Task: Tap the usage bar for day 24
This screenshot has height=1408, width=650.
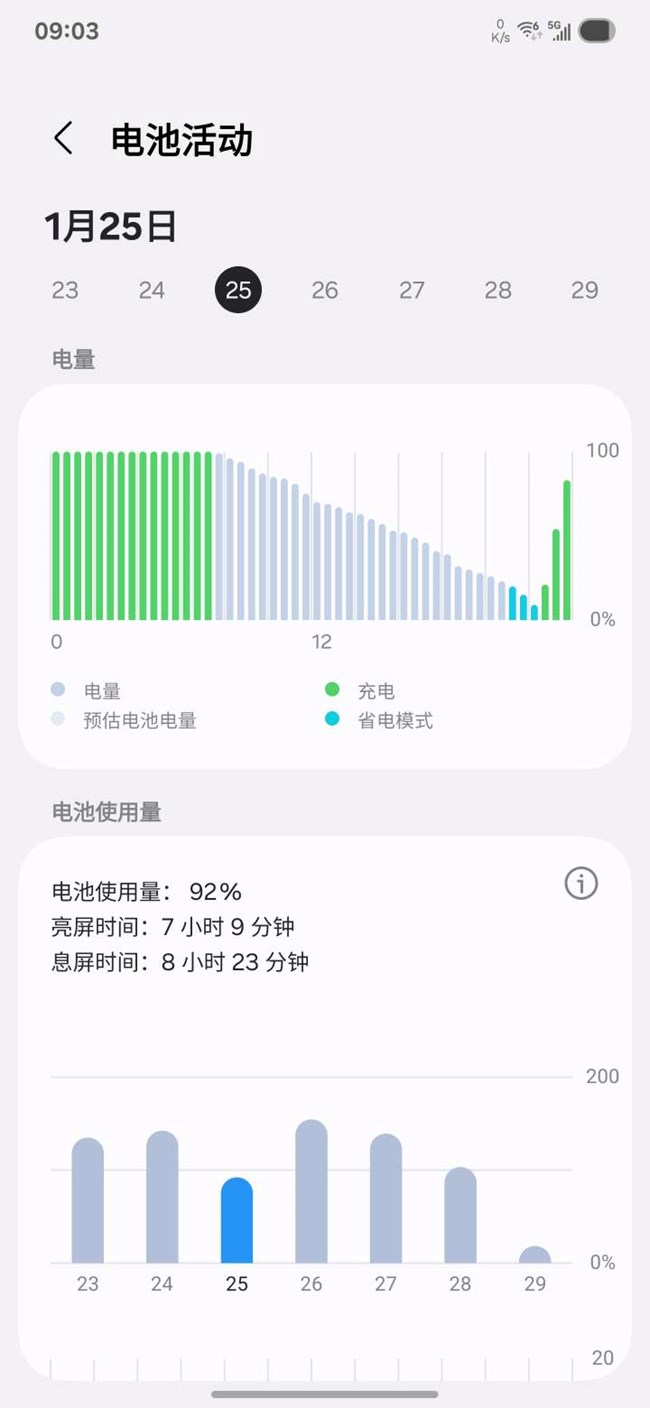Action: click(x=162, y=1198)
